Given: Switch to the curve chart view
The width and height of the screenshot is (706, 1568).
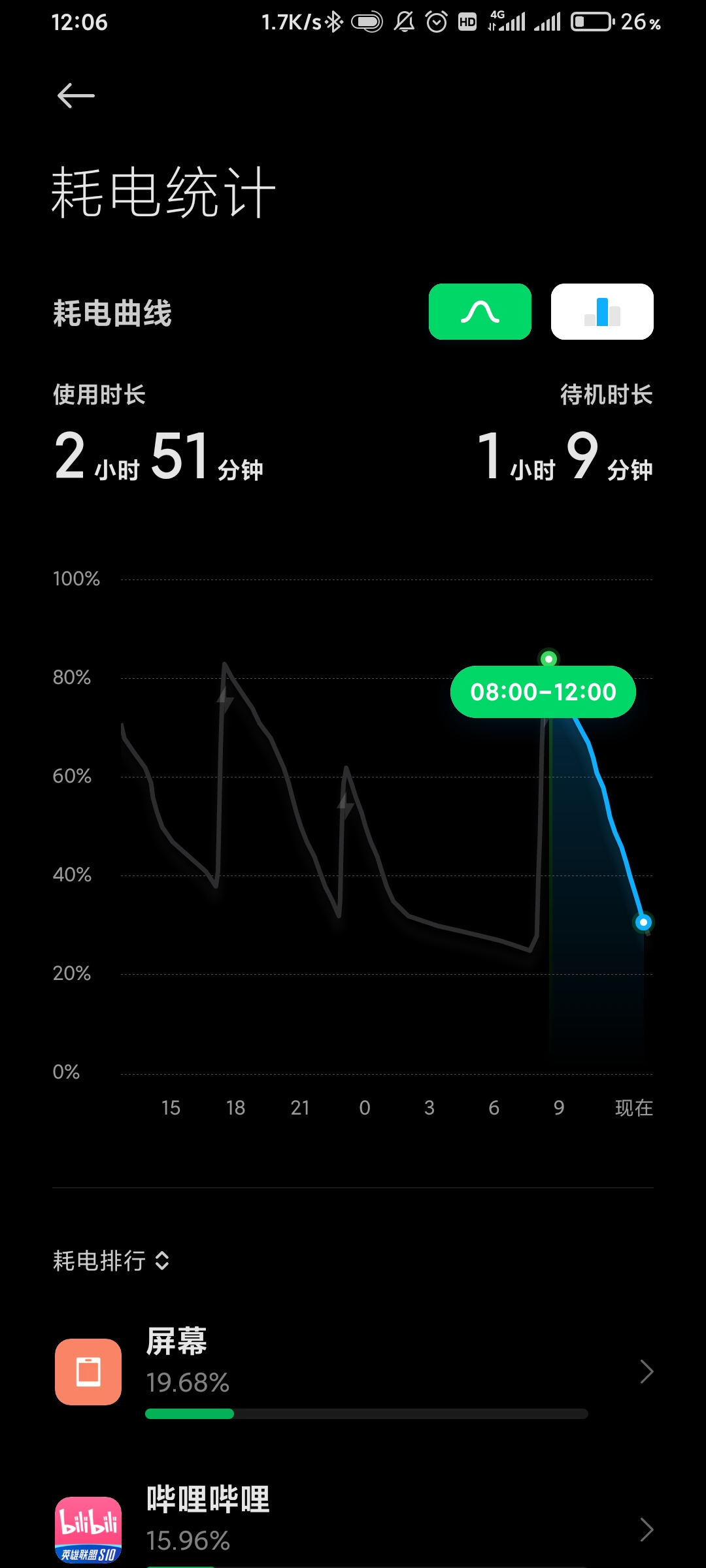Looking at the screenshot, I should pos(480,312).
